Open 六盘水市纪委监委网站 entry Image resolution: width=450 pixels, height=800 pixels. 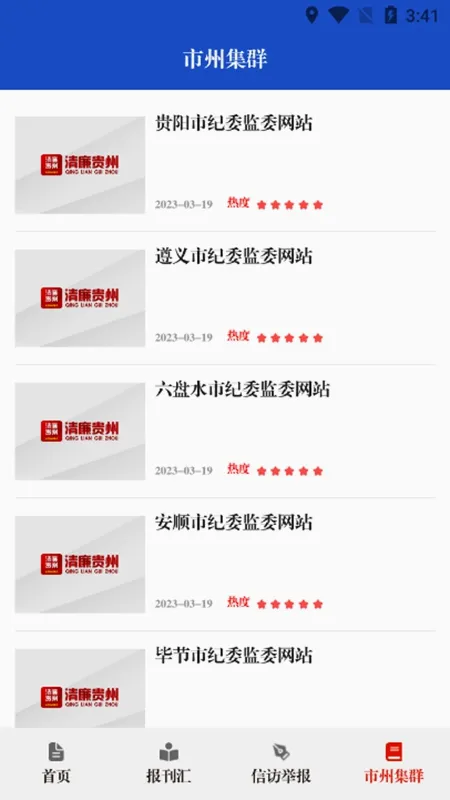click(x=225, y=431)
